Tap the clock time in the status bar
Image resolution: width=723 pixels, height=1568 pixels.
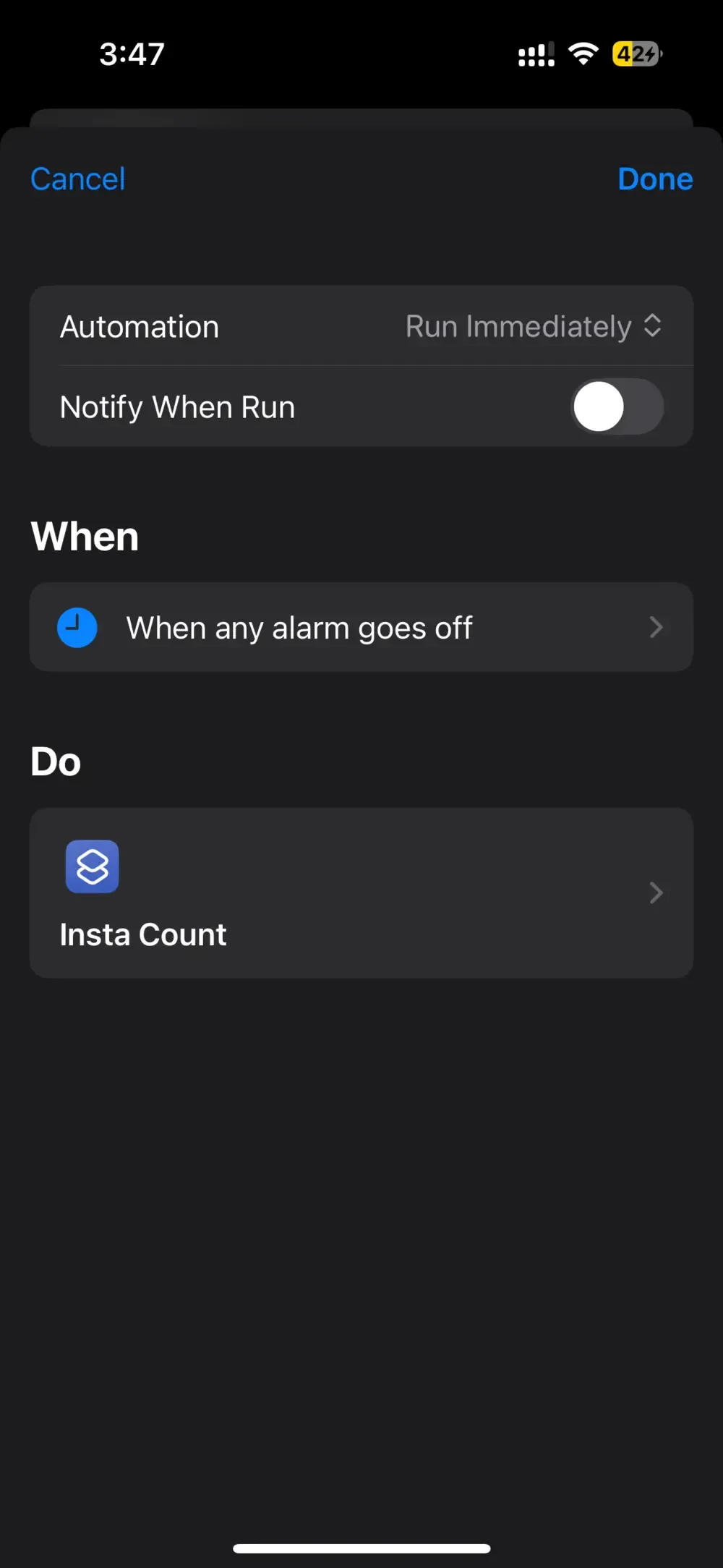click(132, 54)
